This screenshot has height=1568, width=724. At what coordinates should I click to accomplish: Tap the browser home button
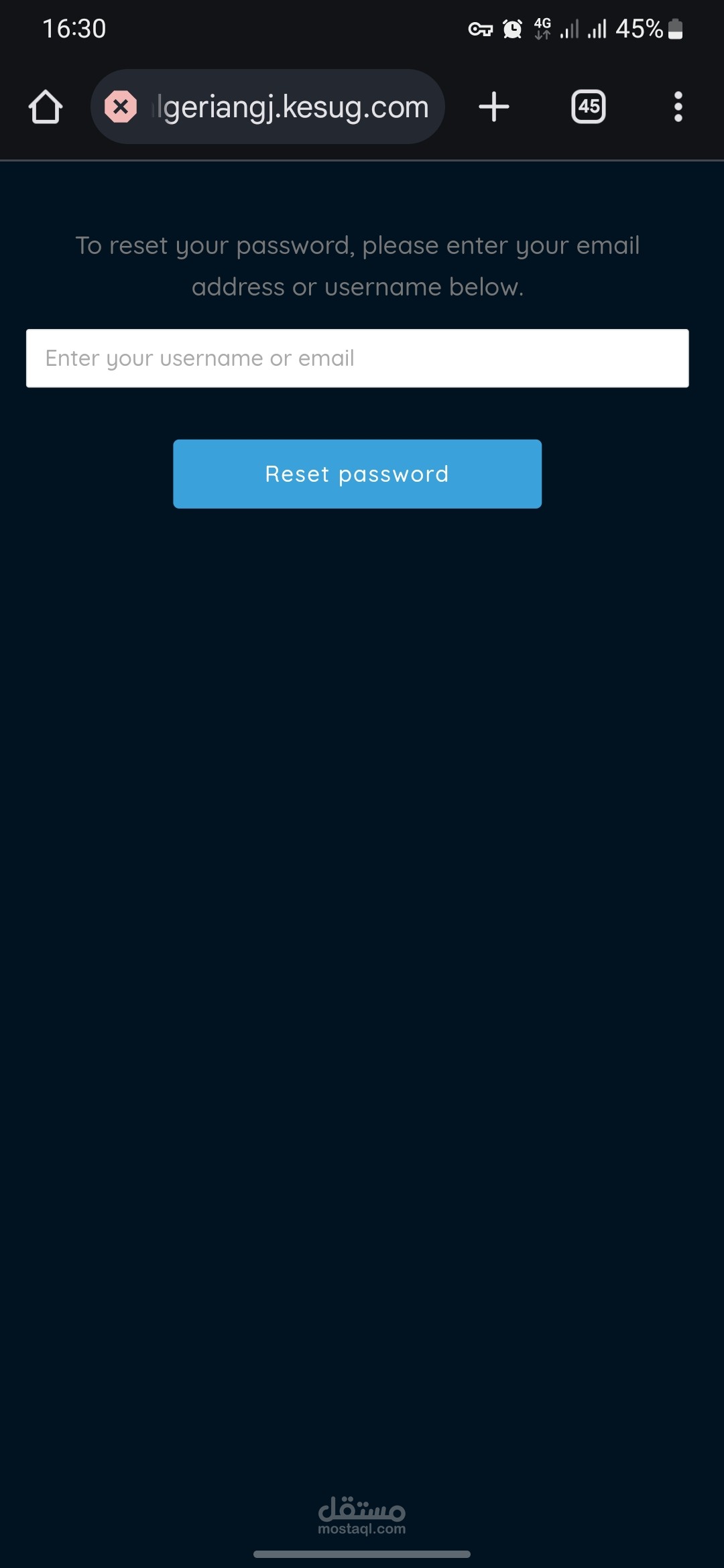(46, 107)
